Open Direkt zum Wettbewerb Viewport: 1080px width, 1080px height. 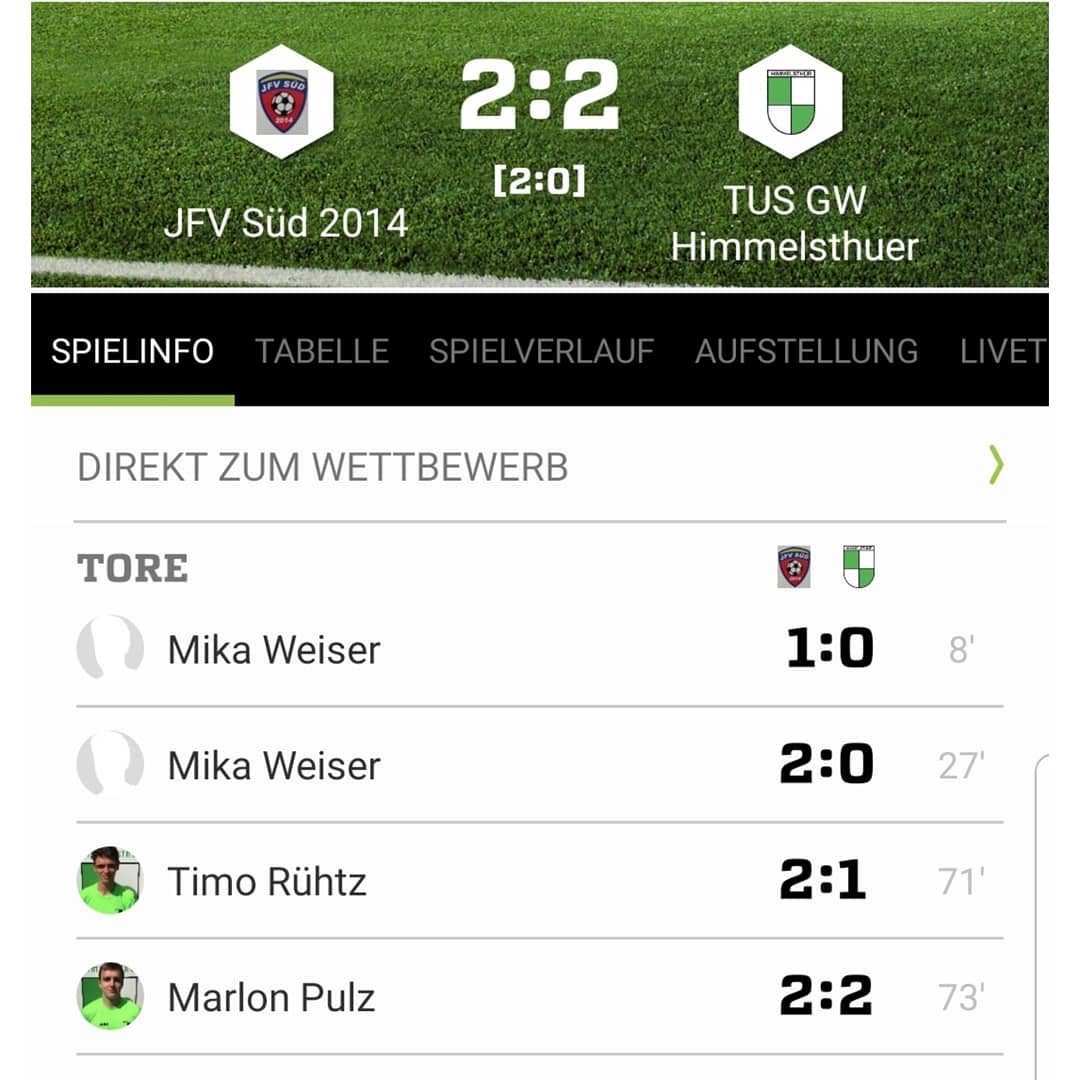click(540, 467)
